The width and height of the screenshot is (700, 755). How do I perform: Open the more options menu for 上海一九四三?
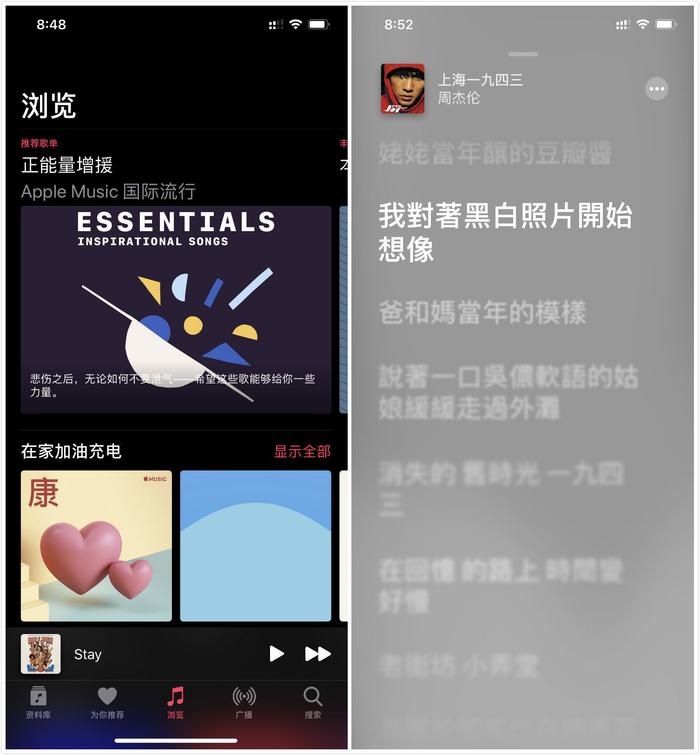click(657, 89)
